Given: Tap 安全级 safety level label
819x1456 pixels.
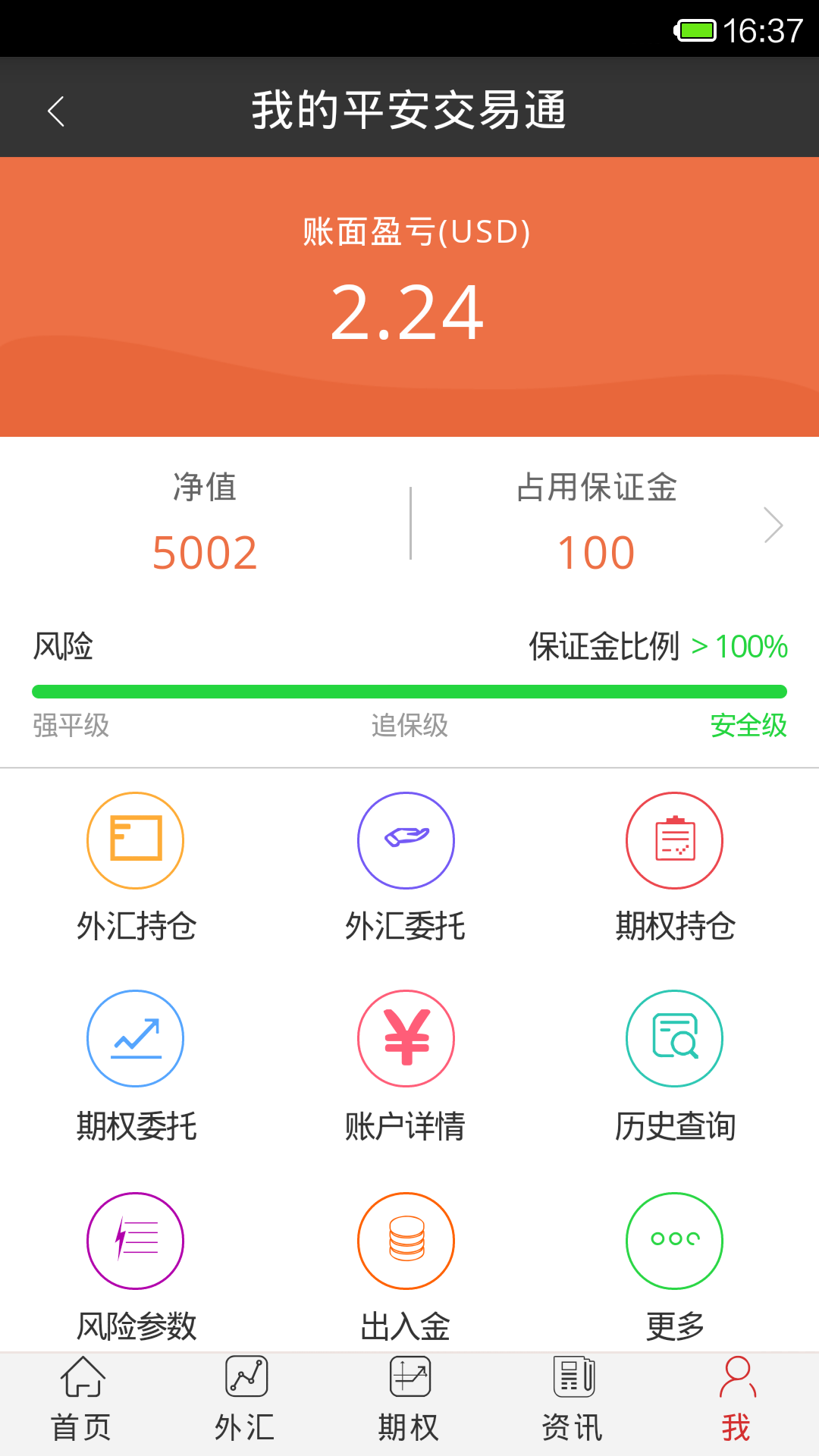Looking at the screenshot, I should pyautogui.click(x=748, y=726).
